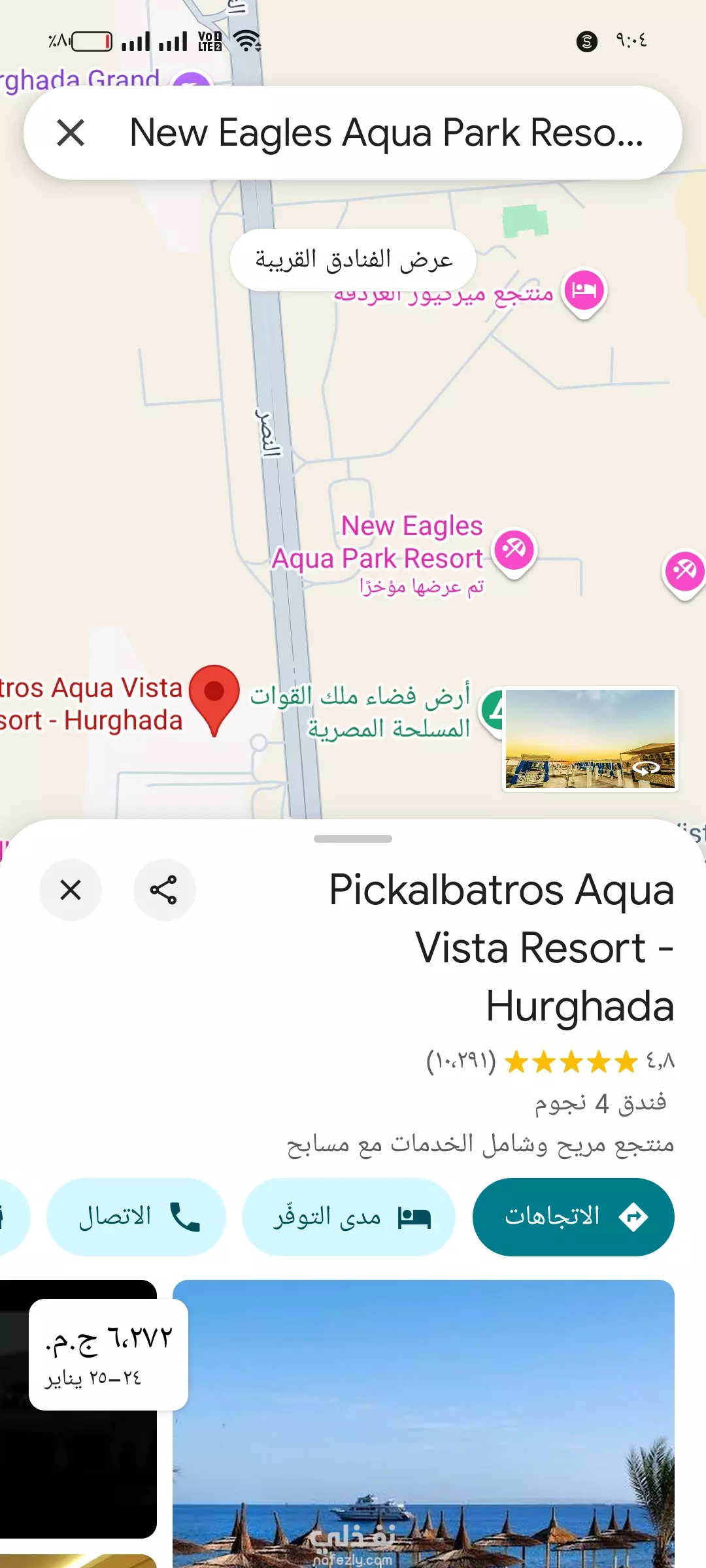
Task: Close the Pickalbatros place card
Action: (71, 890)
